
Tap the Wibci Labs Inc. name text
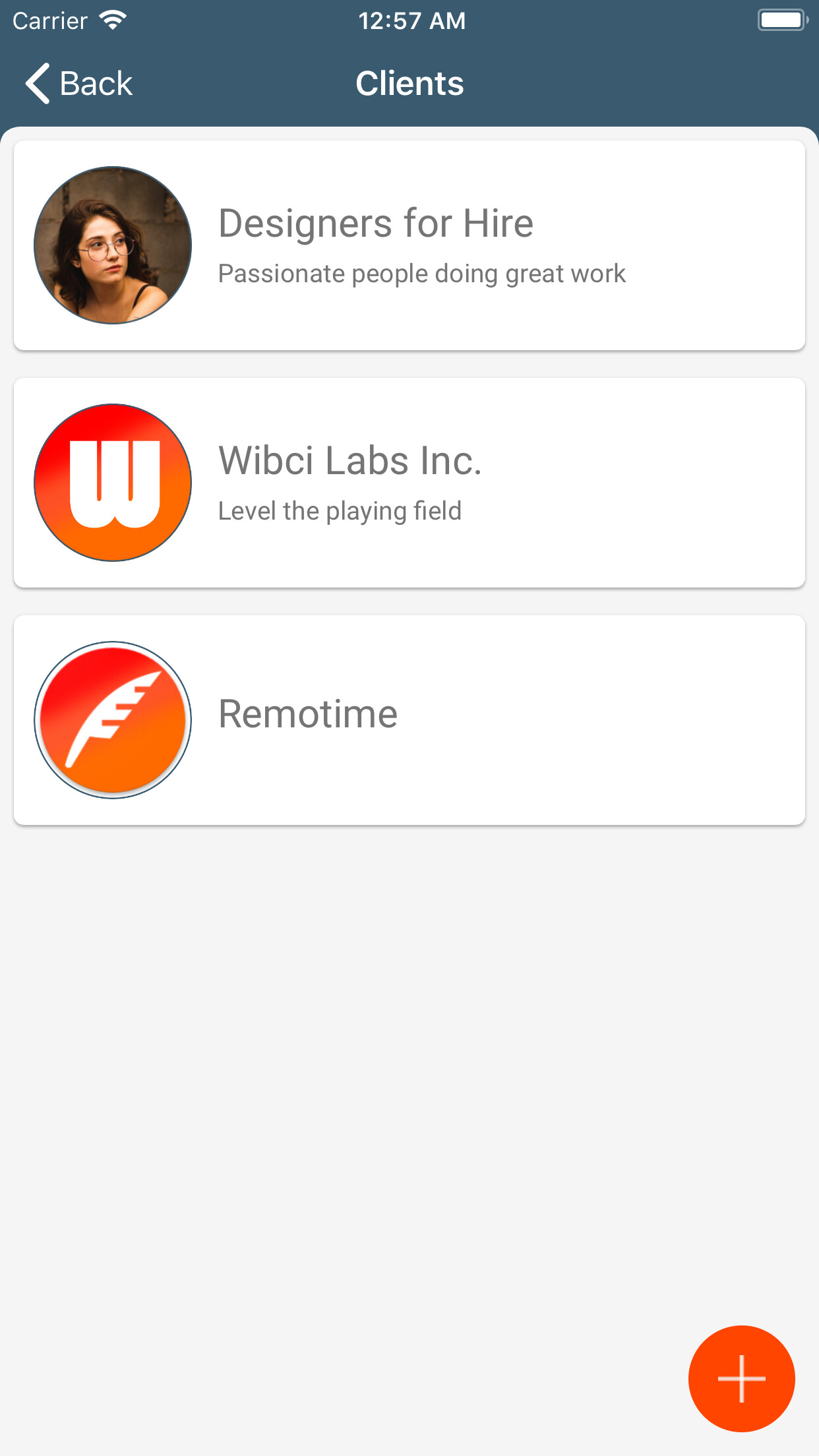tap(349, 461)
